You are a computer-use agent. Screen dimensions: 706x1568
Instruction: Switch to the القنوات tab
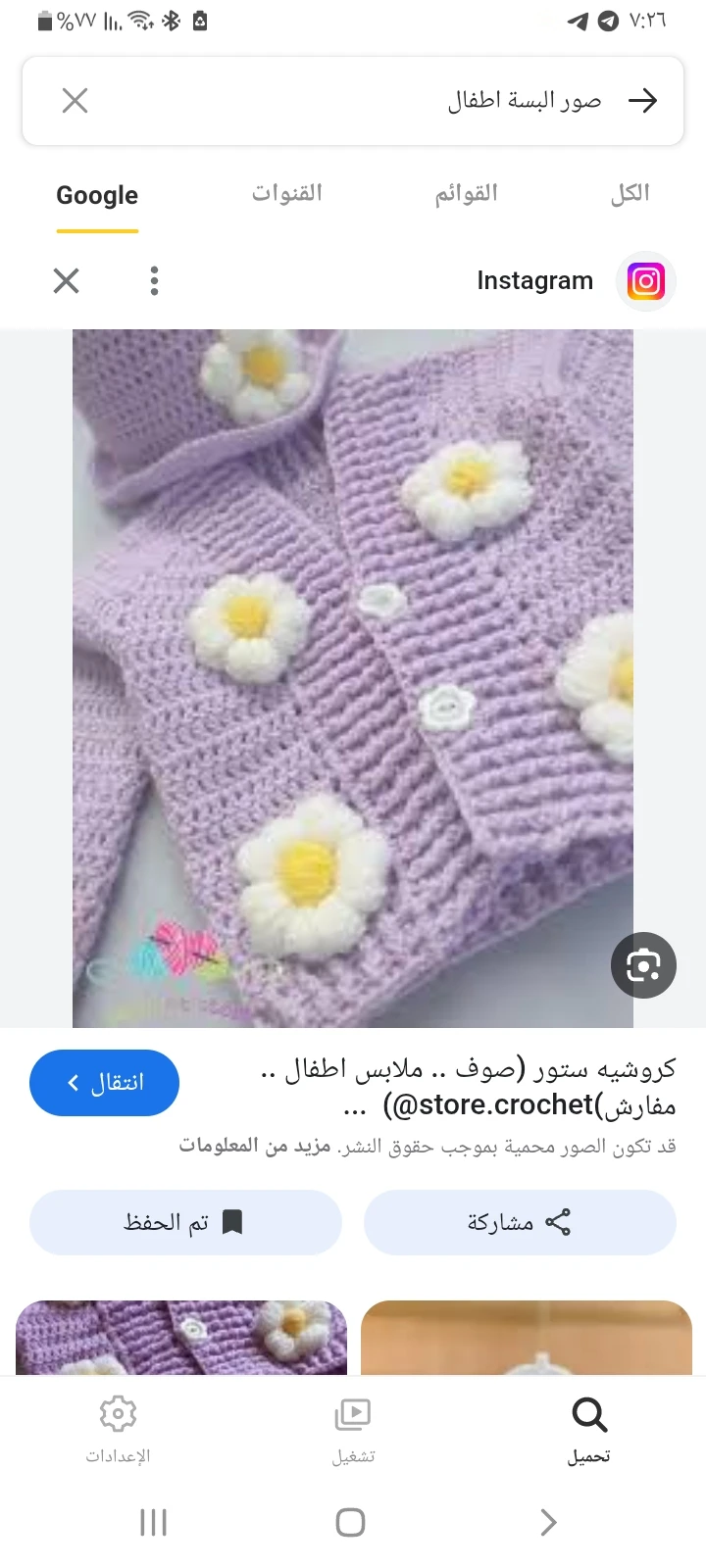pos(286,193)
